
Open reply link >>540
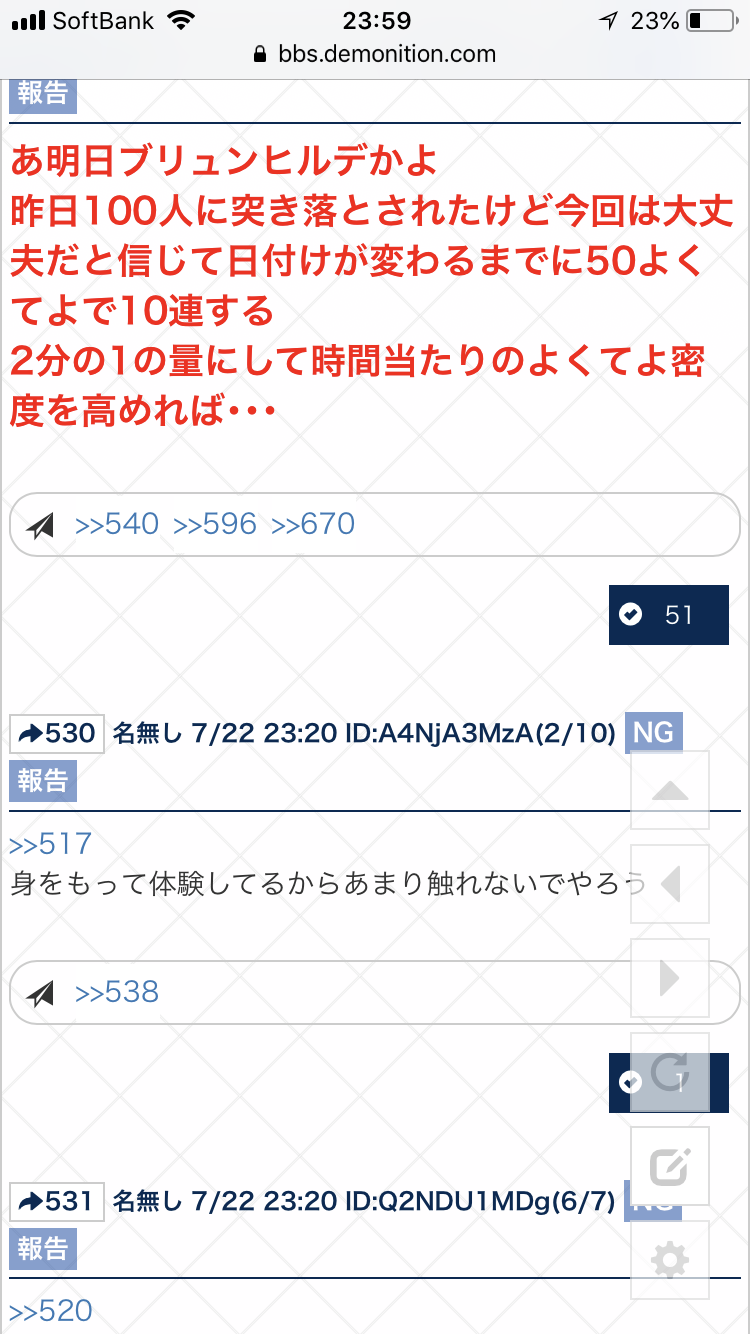(117, 524)
